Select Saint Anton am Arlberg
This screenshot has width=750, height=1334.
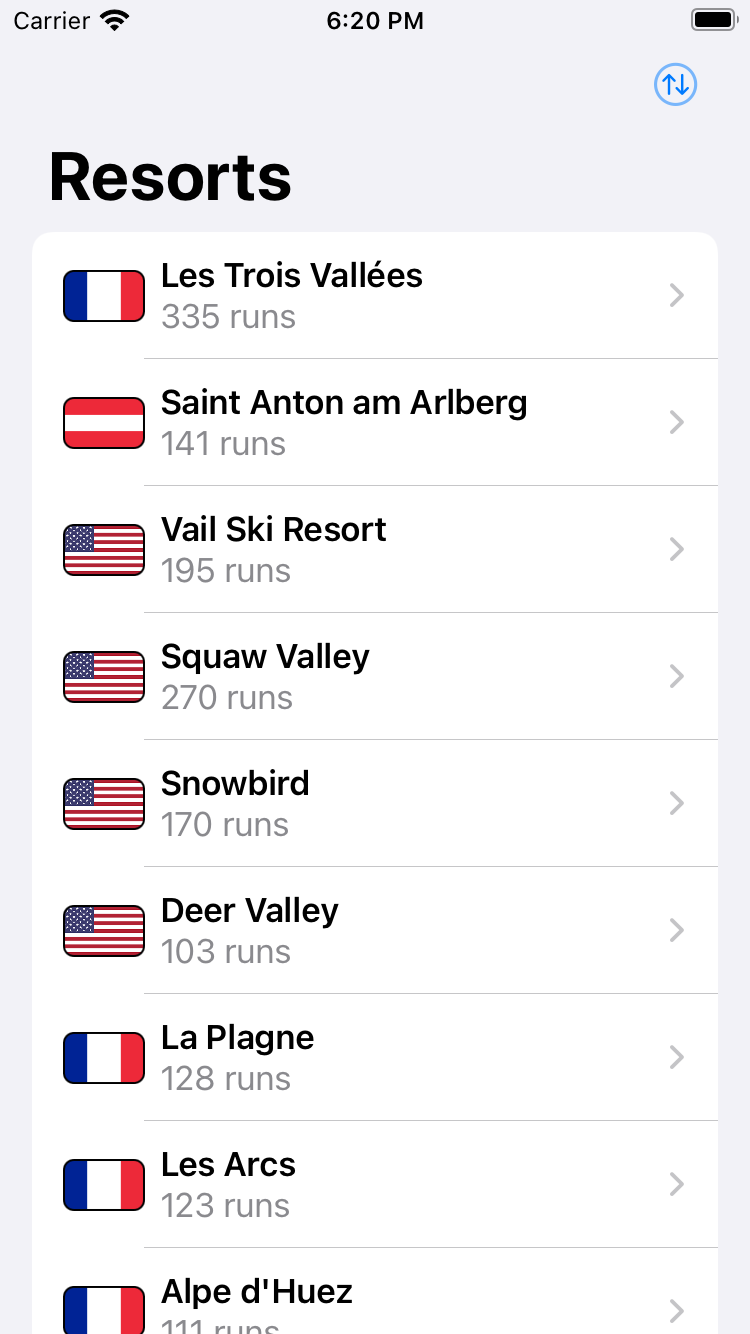375,423
